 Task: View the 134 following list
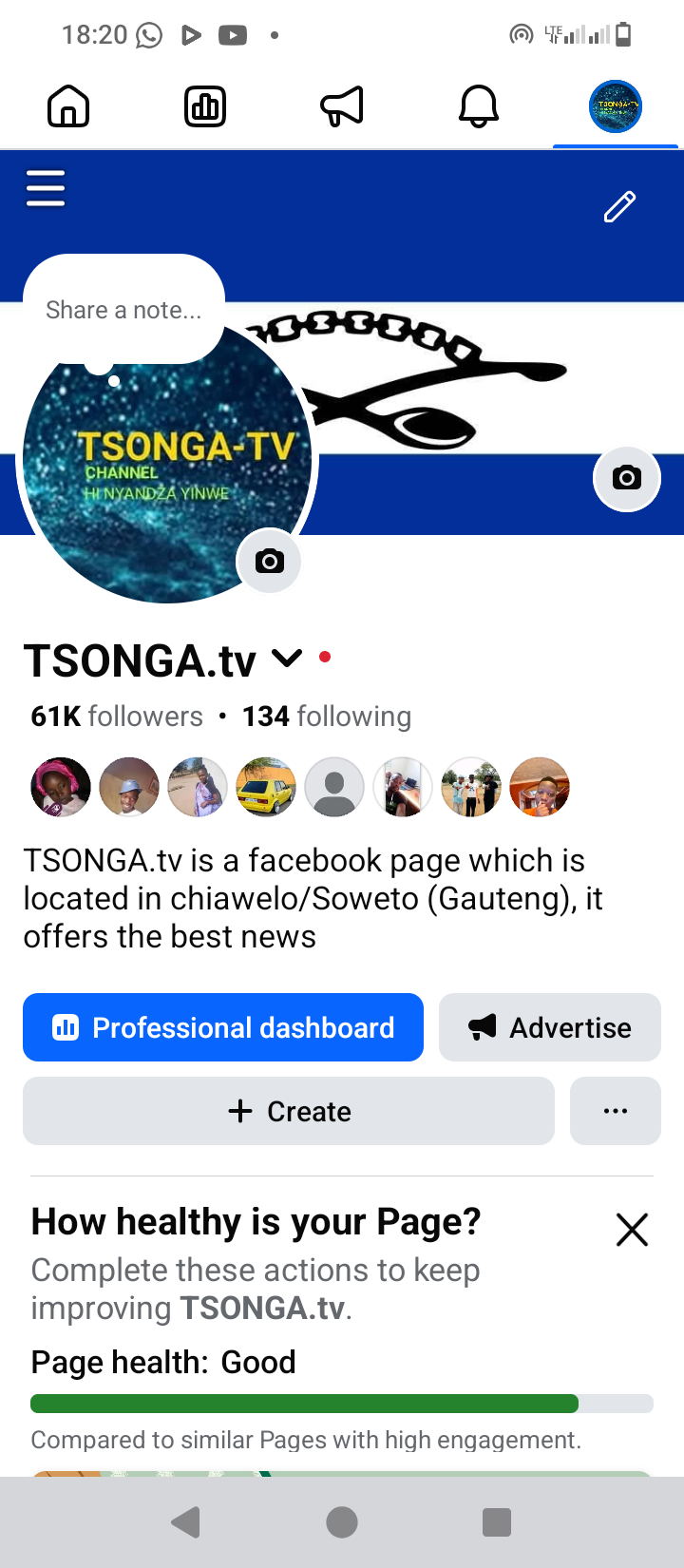(326, 717)
